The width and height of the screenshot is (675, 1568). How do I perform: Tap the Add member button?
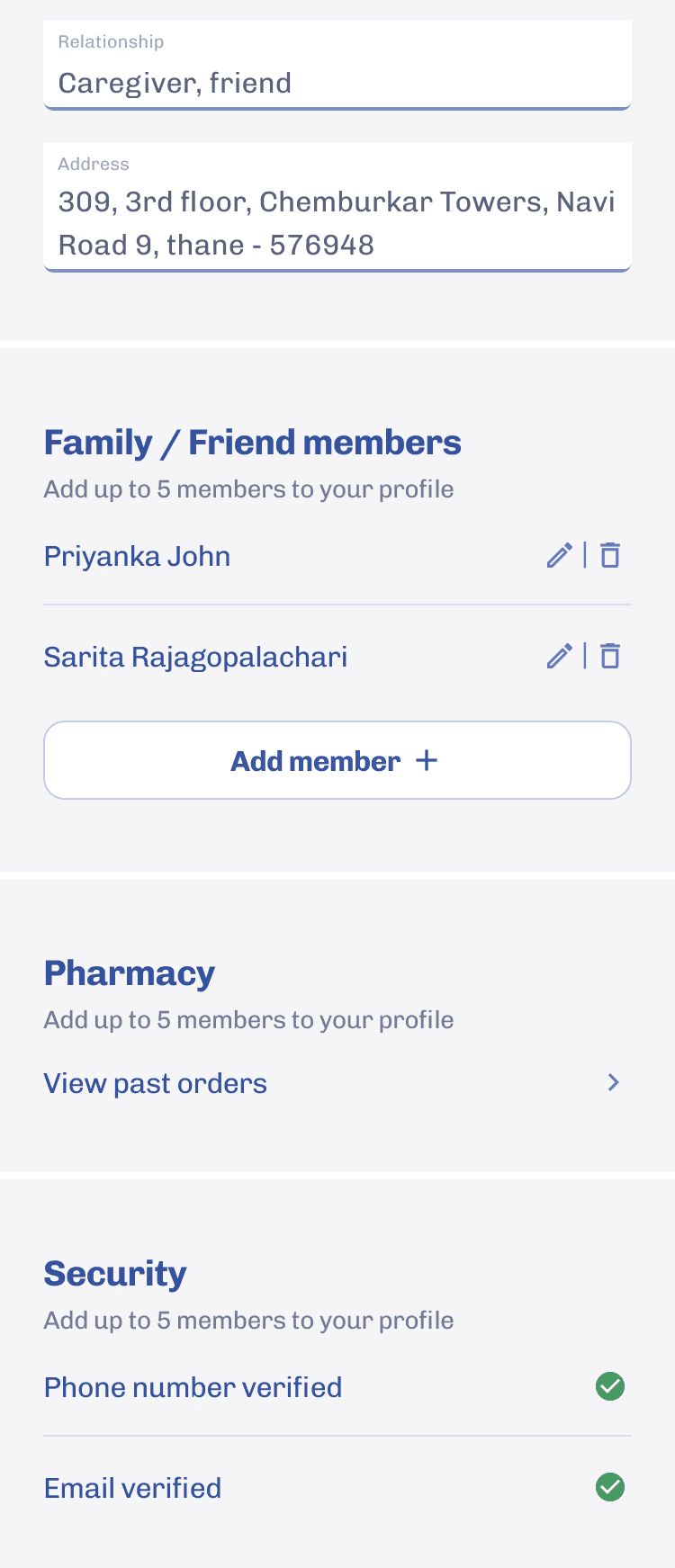point(337,760)
